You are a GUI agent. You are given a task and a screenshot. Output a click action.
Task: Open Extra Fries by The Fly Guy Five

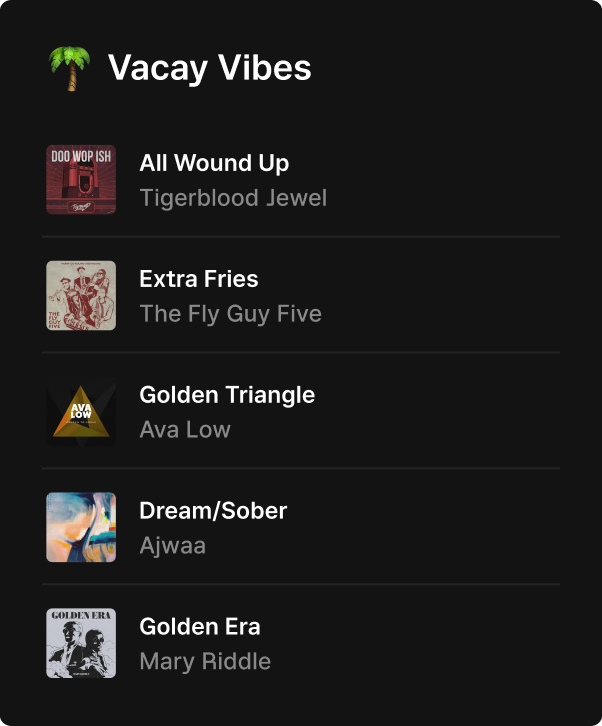[199, 280]
